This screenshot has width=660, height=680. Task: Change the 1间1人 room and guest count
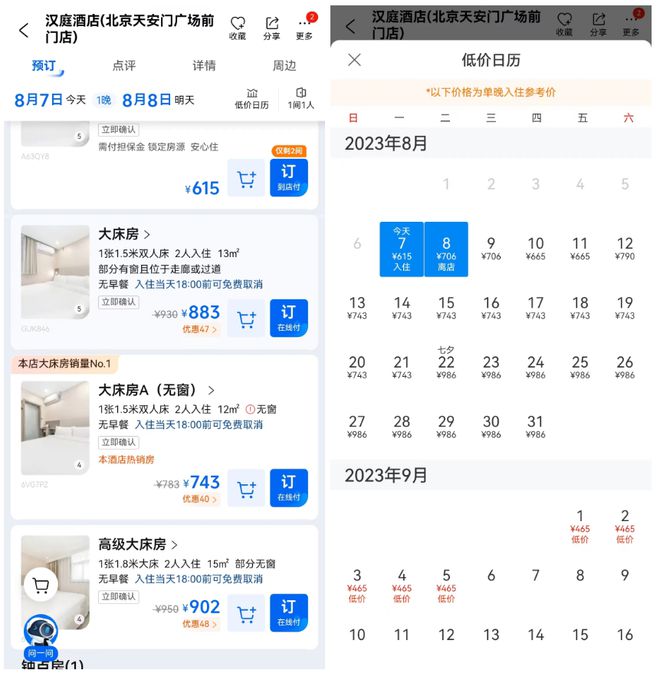tap(301, 98)
